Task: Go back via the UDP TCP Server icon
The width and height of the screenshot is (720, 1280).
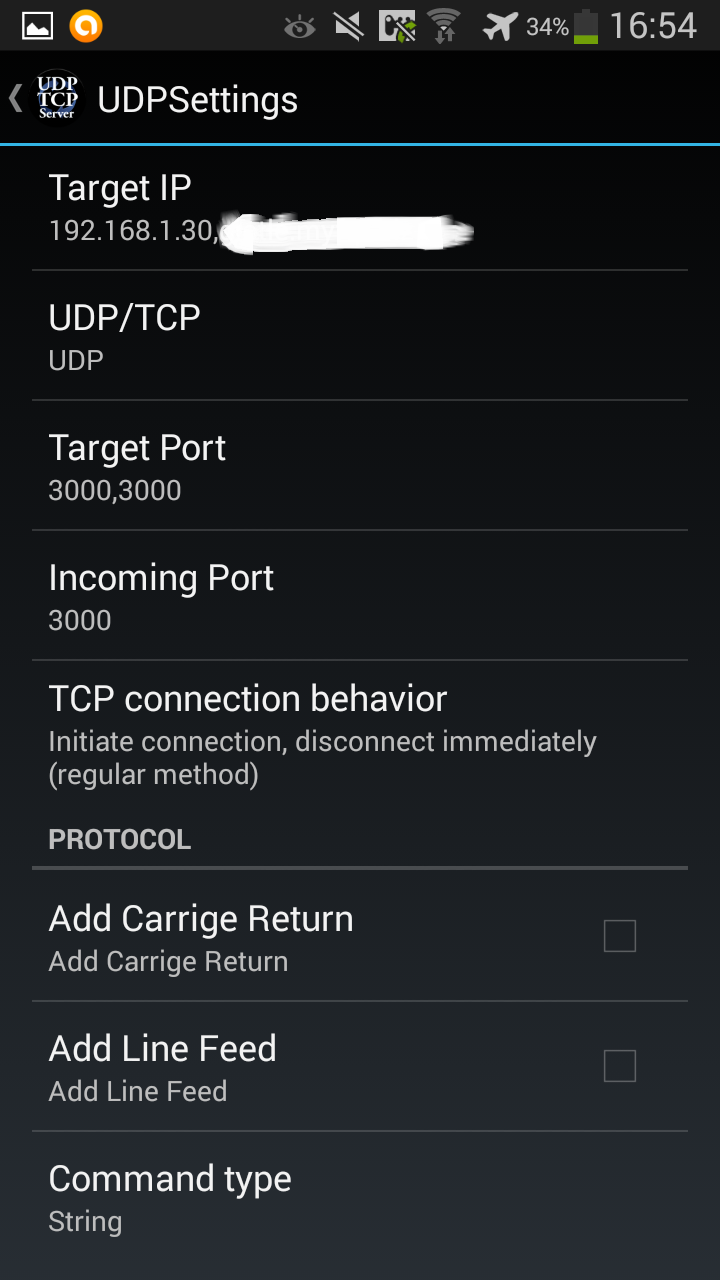Action: (55, 98)
